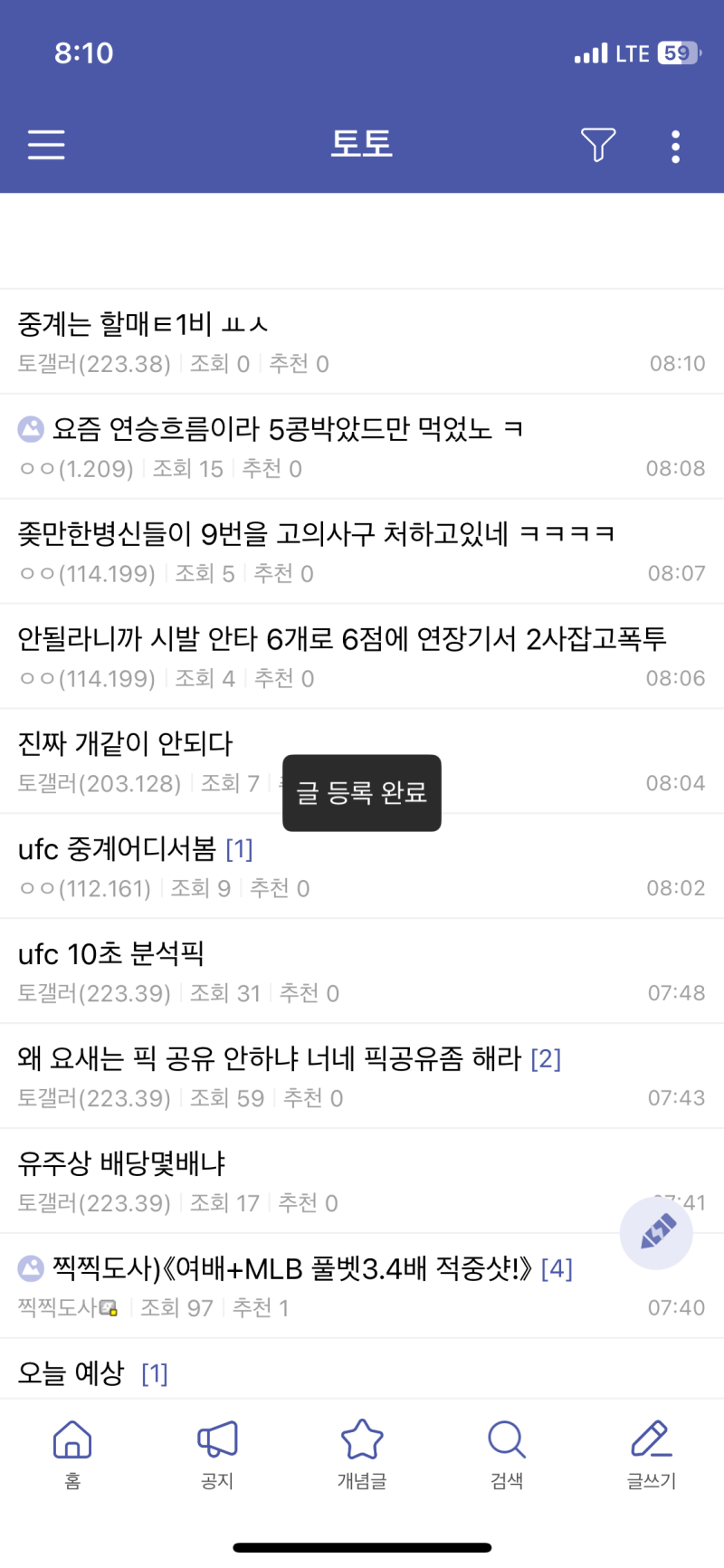Open the post '오늘 예상'
This screenshot has width=724, height=1568.
pos(72,1373)
